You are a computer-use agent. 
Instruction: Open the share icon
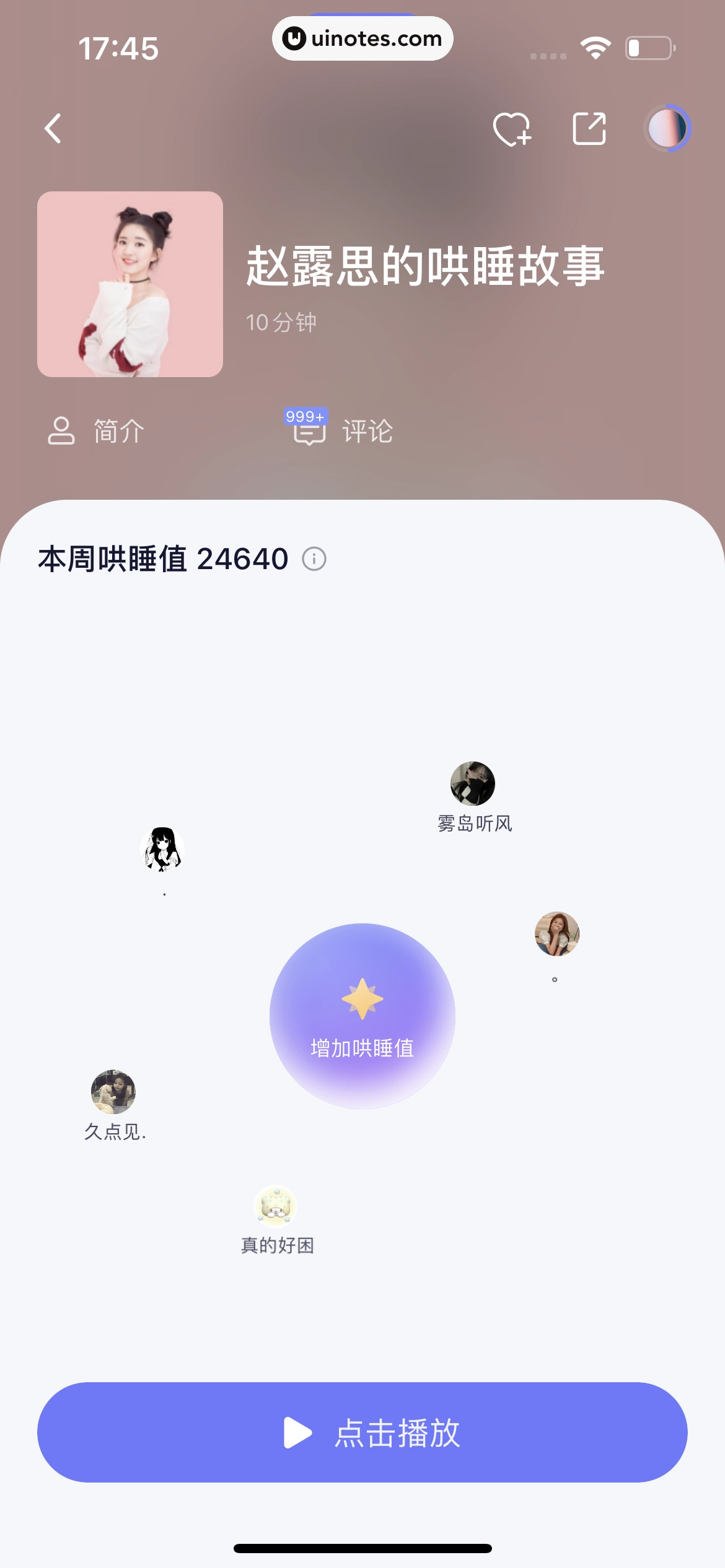[x=589, y=128]
